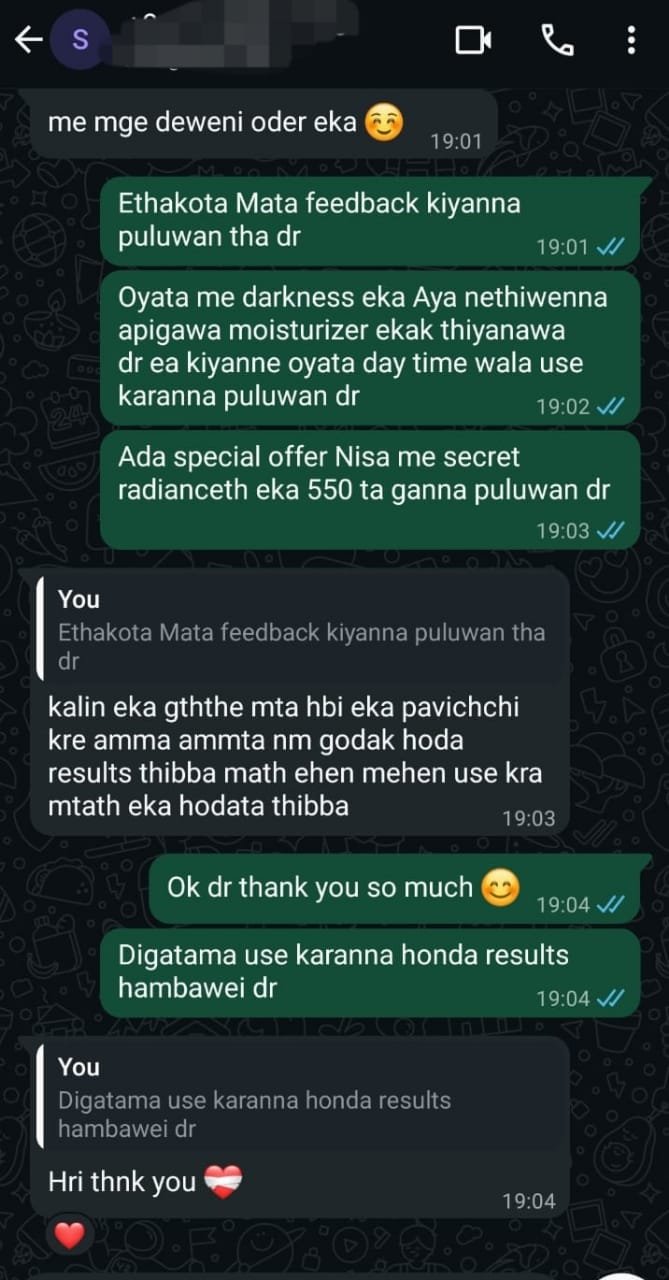
Task: Jump to quoted message "Ethakota Mata feedback"
Action: coord(300,631)
